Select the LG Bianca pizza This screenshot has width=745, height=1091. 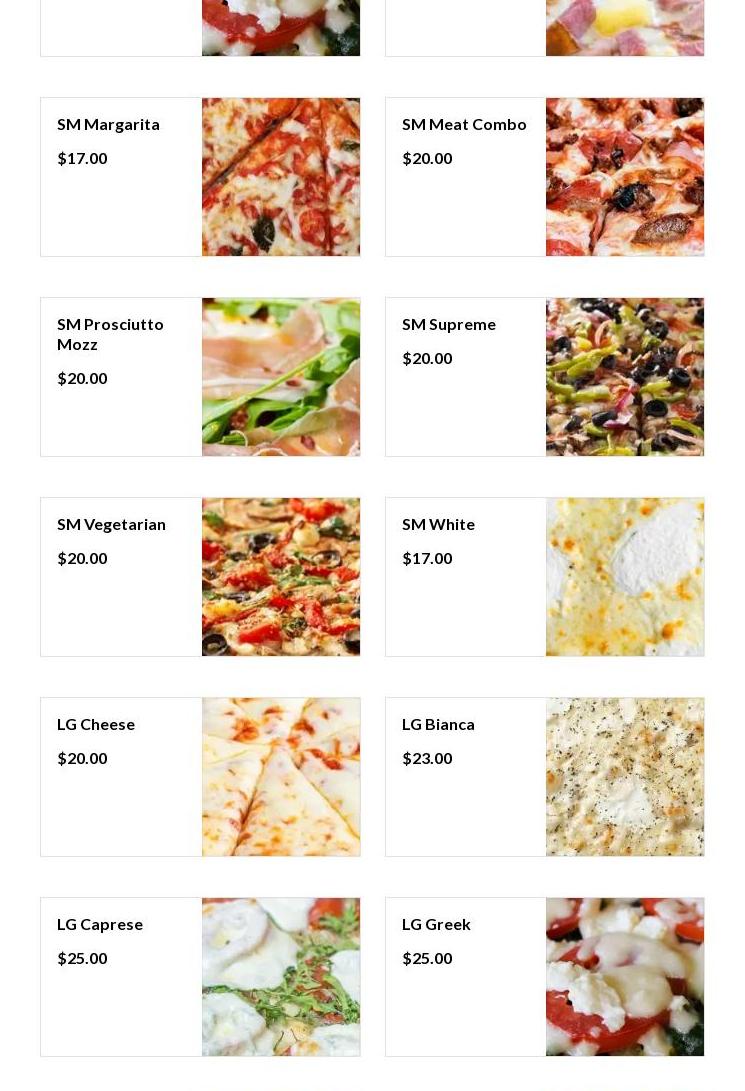pos(544,777)
